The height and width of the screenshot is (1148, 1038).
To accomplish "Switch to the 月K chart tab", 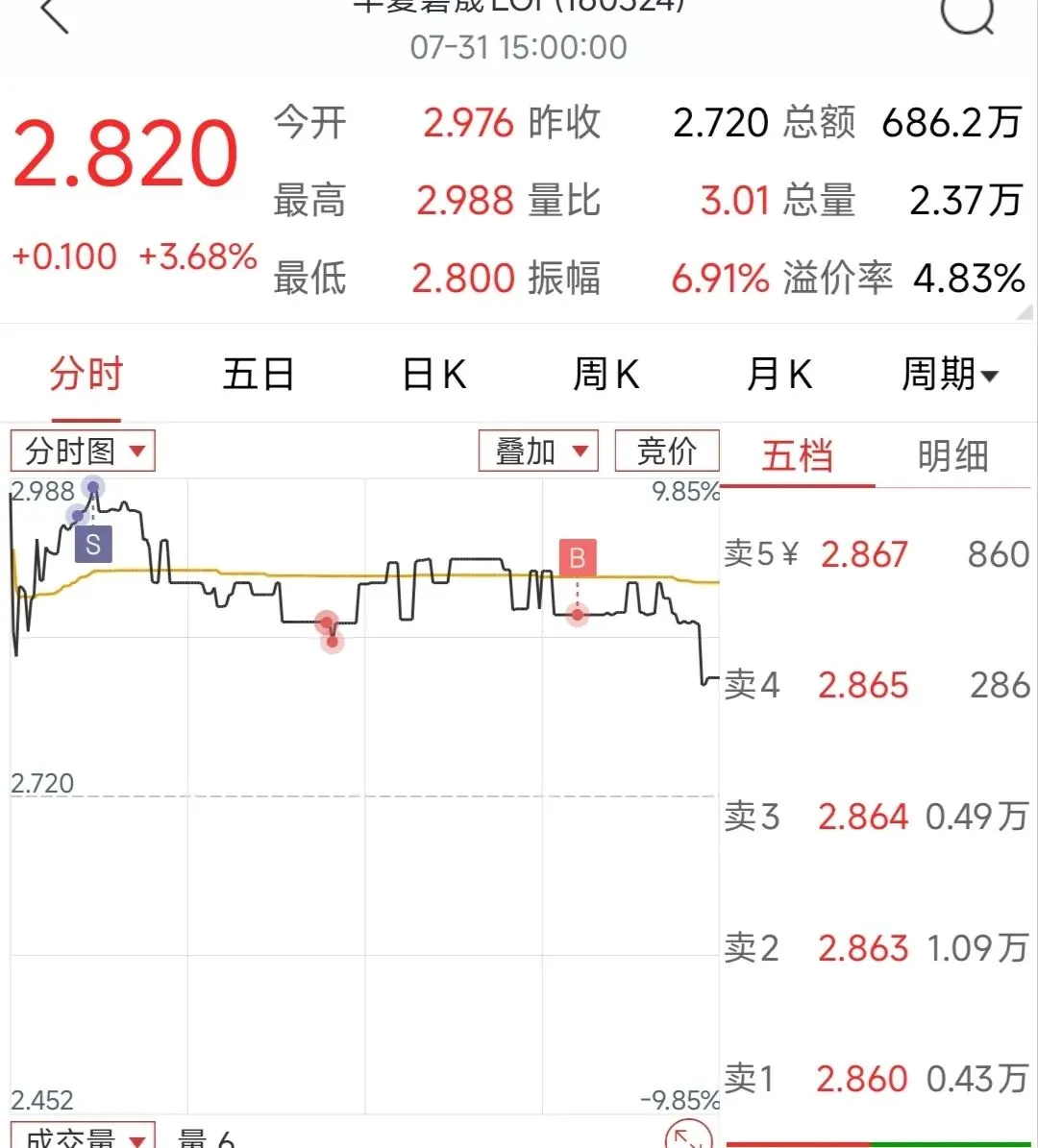I will [x=779, y=374].
